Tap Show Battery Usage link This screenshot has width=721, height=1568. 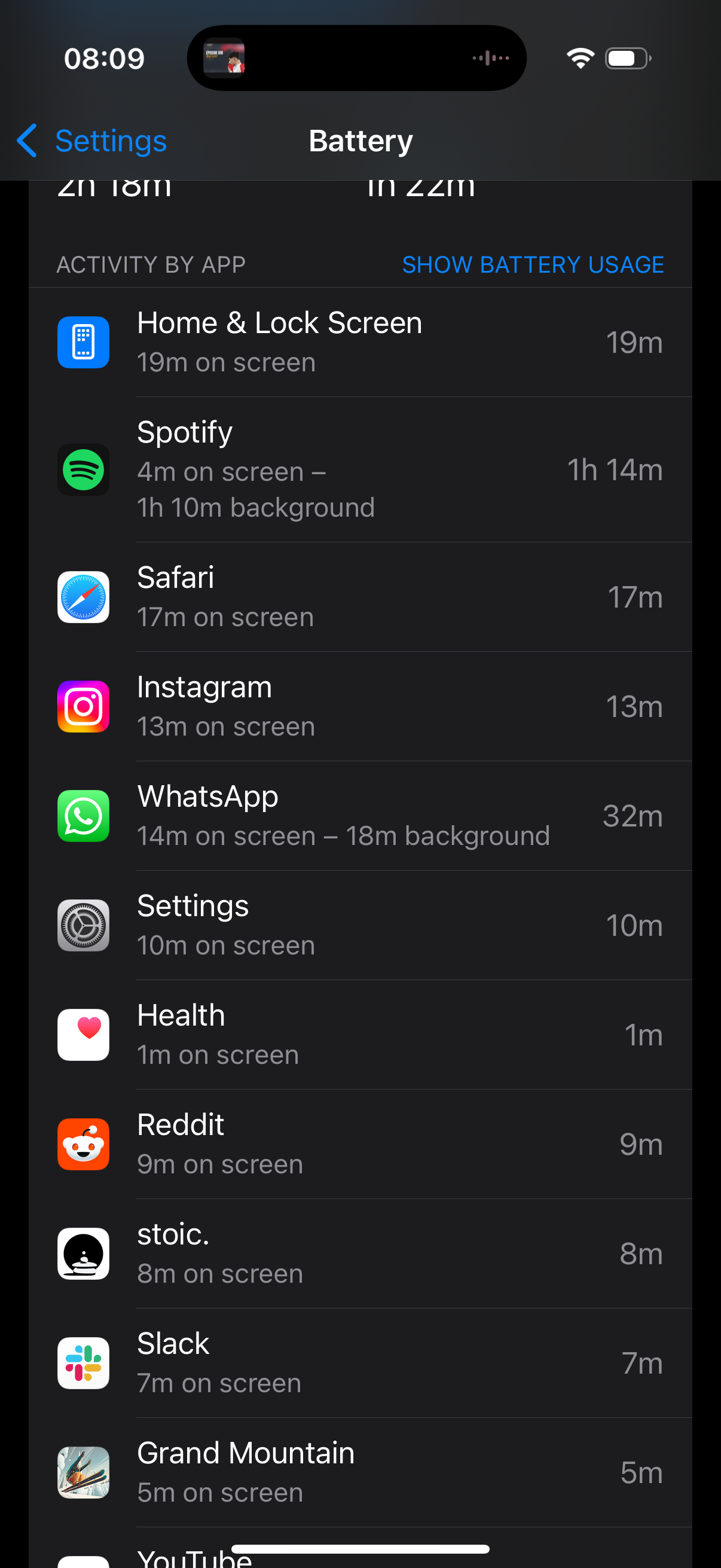pyautogui.click(x=533, y=265)
